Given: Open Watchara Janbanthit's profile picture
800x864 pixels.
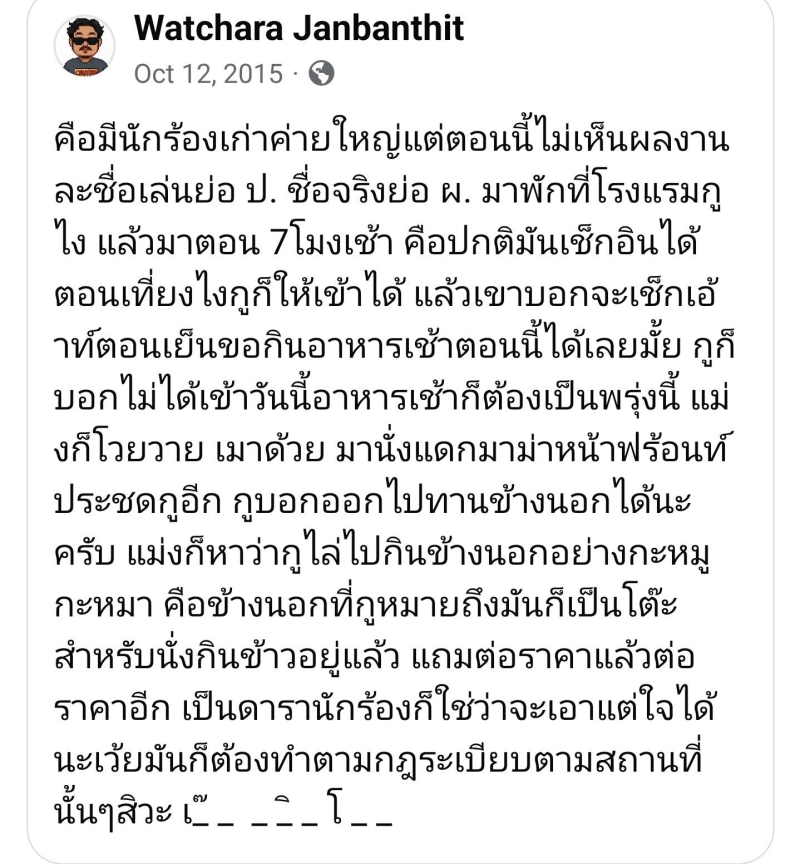Looking at the screenshot, I should tap(85, 45).
